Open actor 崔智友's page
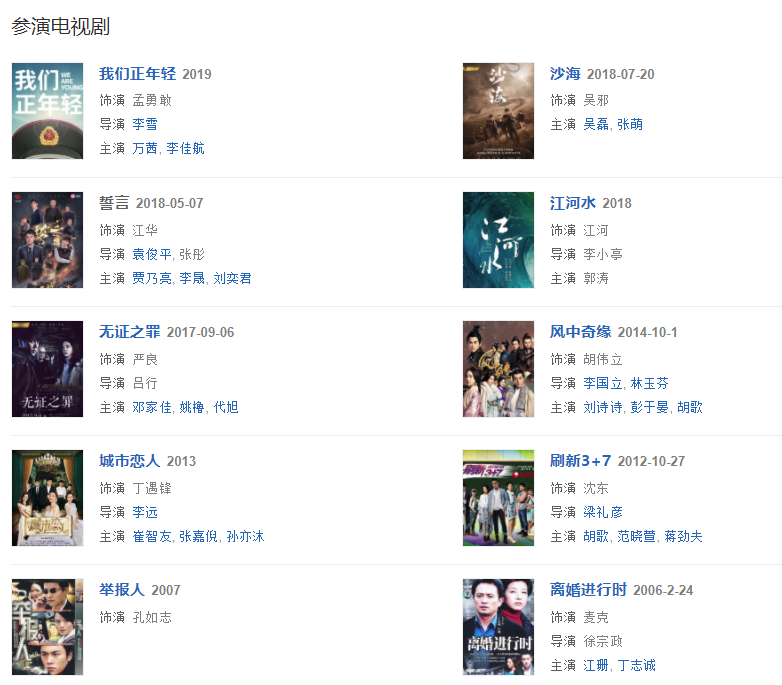The image size is (782, 685). (x=152, y=536)
